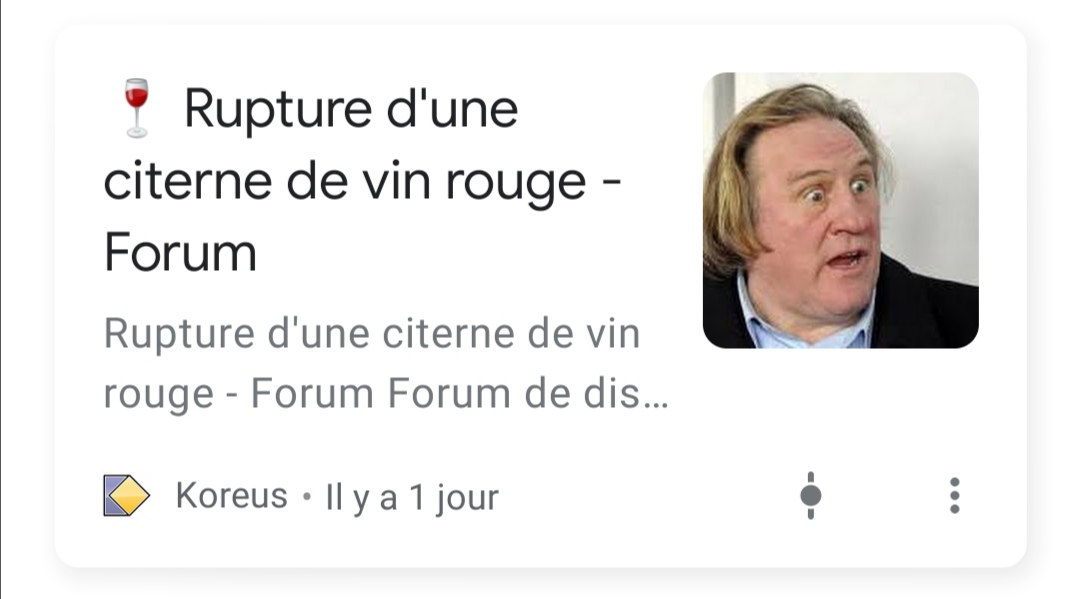Viewport: 1080px width, 599px height.
Task: Tap the feed tuning icon on the card
Action: coord(811,496)
